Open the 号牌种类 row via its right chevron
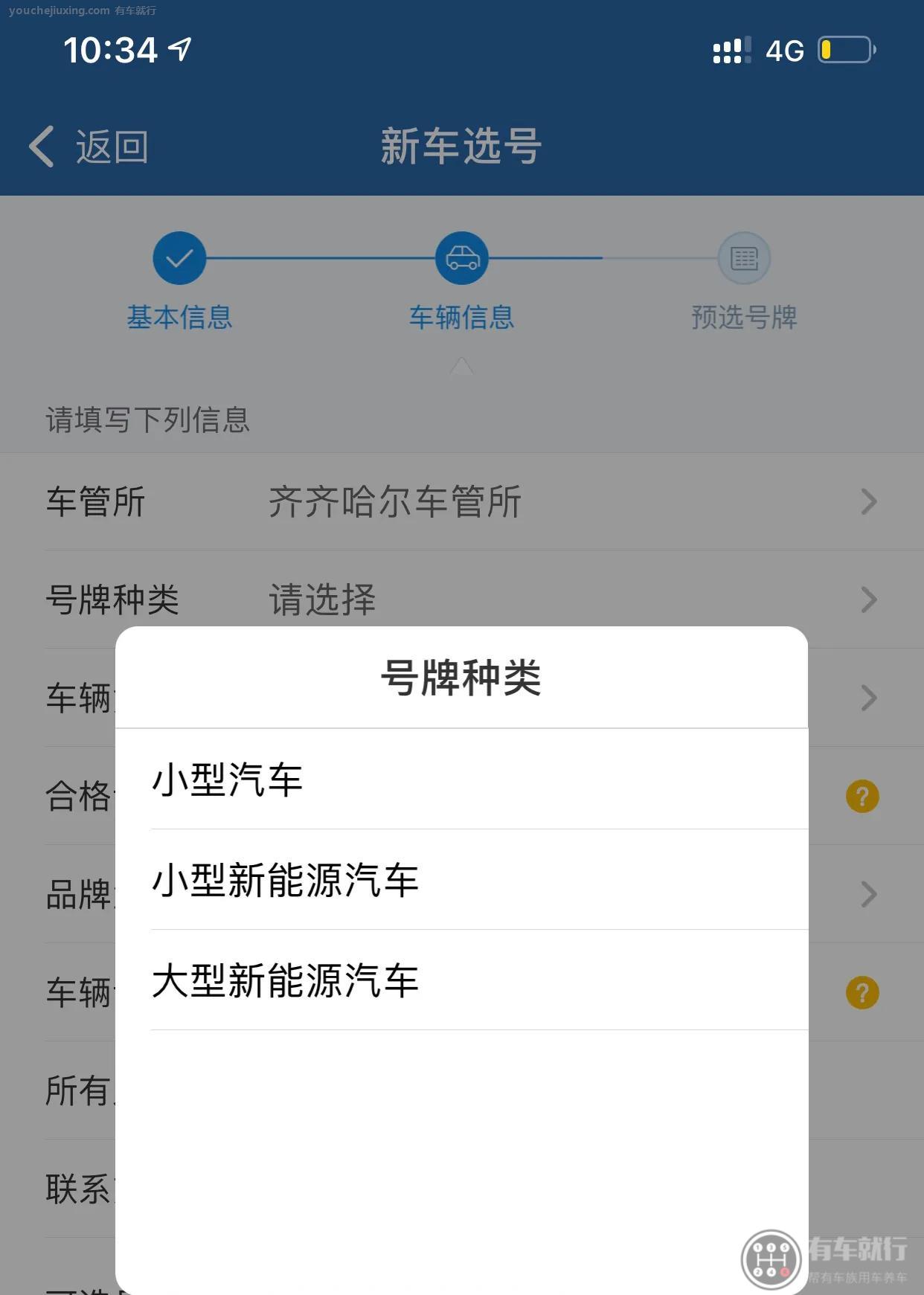924x1295 pixels. 867,600
